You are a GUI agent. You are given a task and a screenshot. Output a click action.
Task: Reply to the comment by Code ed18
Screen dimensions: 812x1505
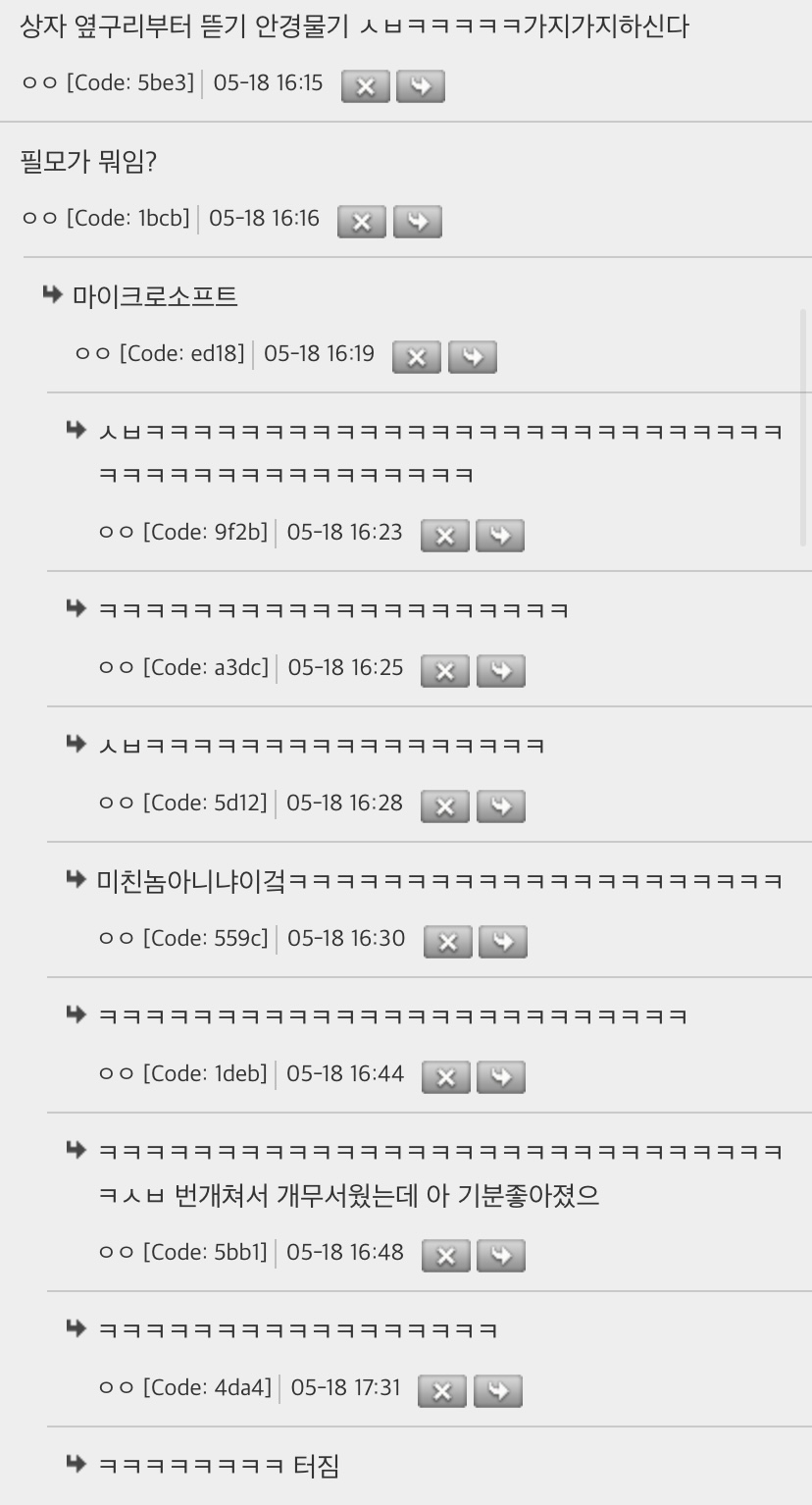coord(472,357)
